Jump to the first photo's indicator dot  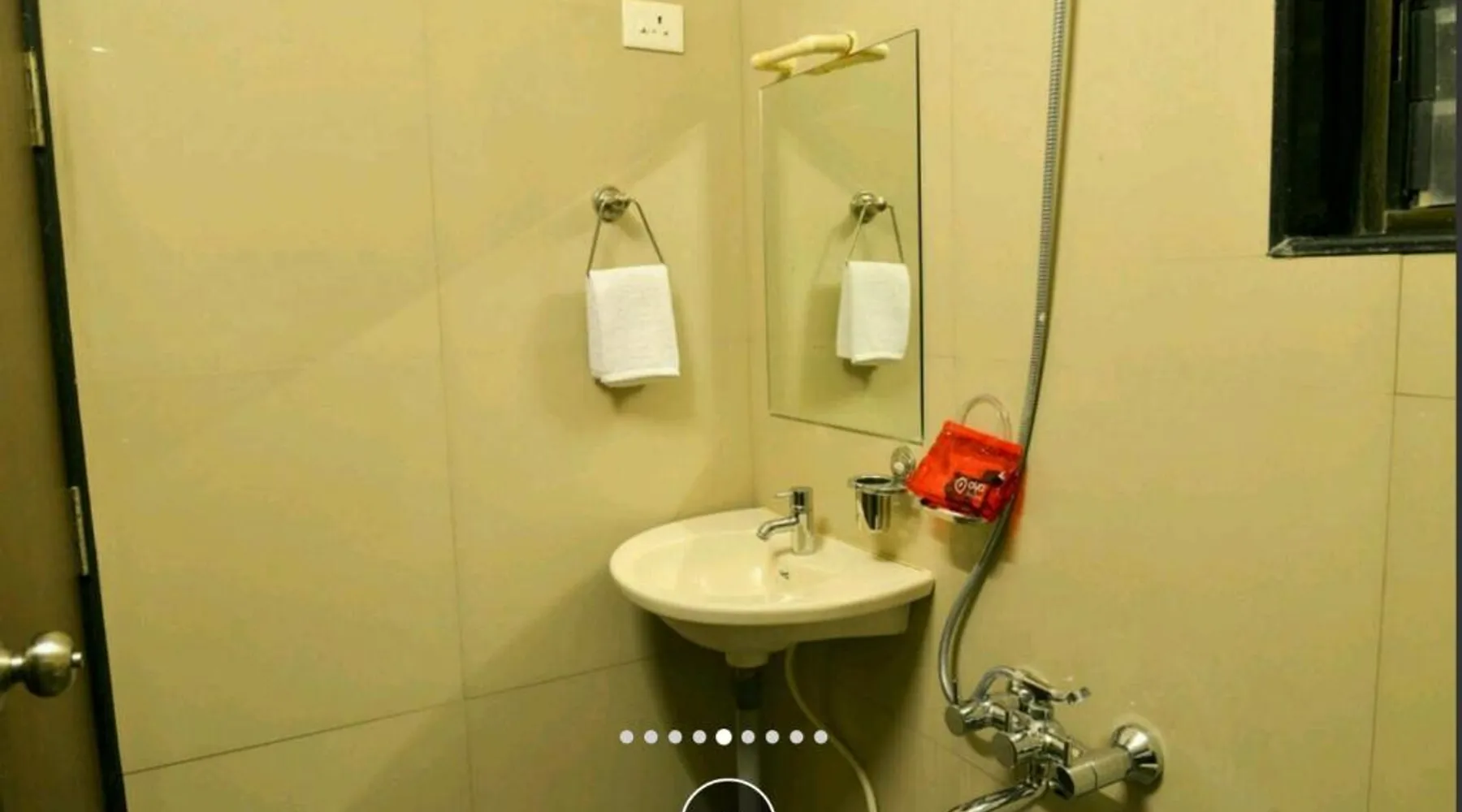click(626, 737)
